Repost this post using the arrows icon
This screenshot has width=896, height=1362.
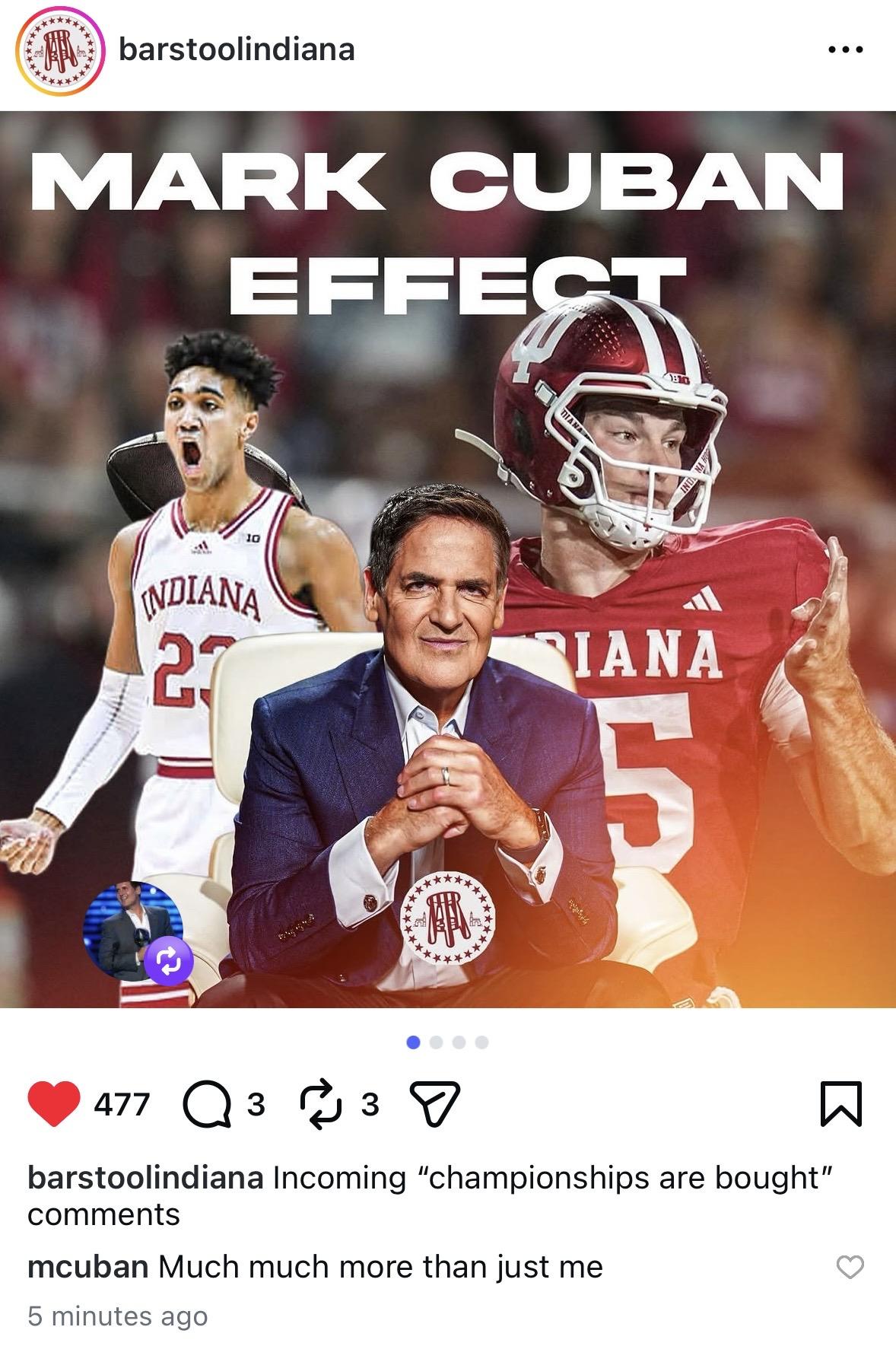click(x=321, y=1103)
